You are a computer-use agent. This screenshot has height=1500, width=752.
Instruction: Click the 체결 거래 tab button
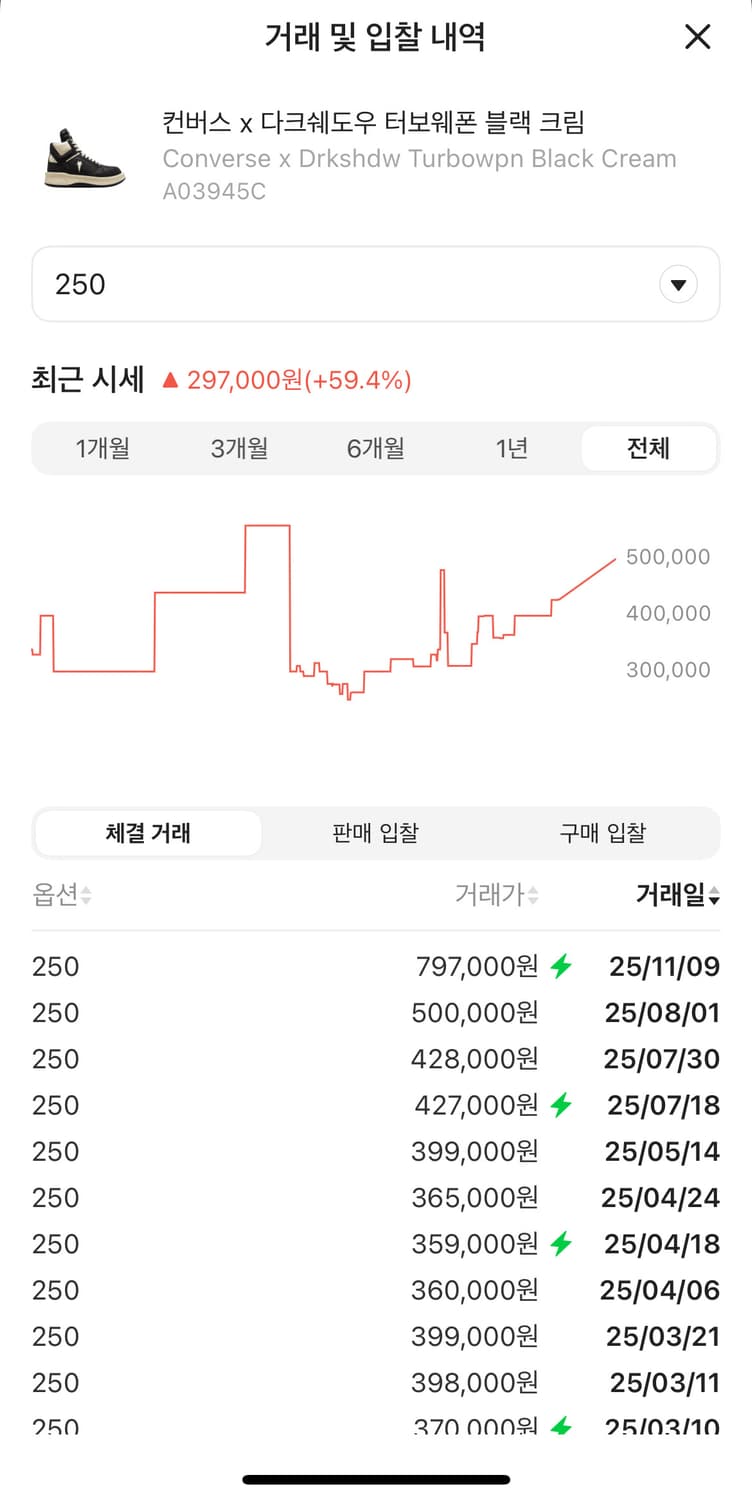click(x=147, y=832)
